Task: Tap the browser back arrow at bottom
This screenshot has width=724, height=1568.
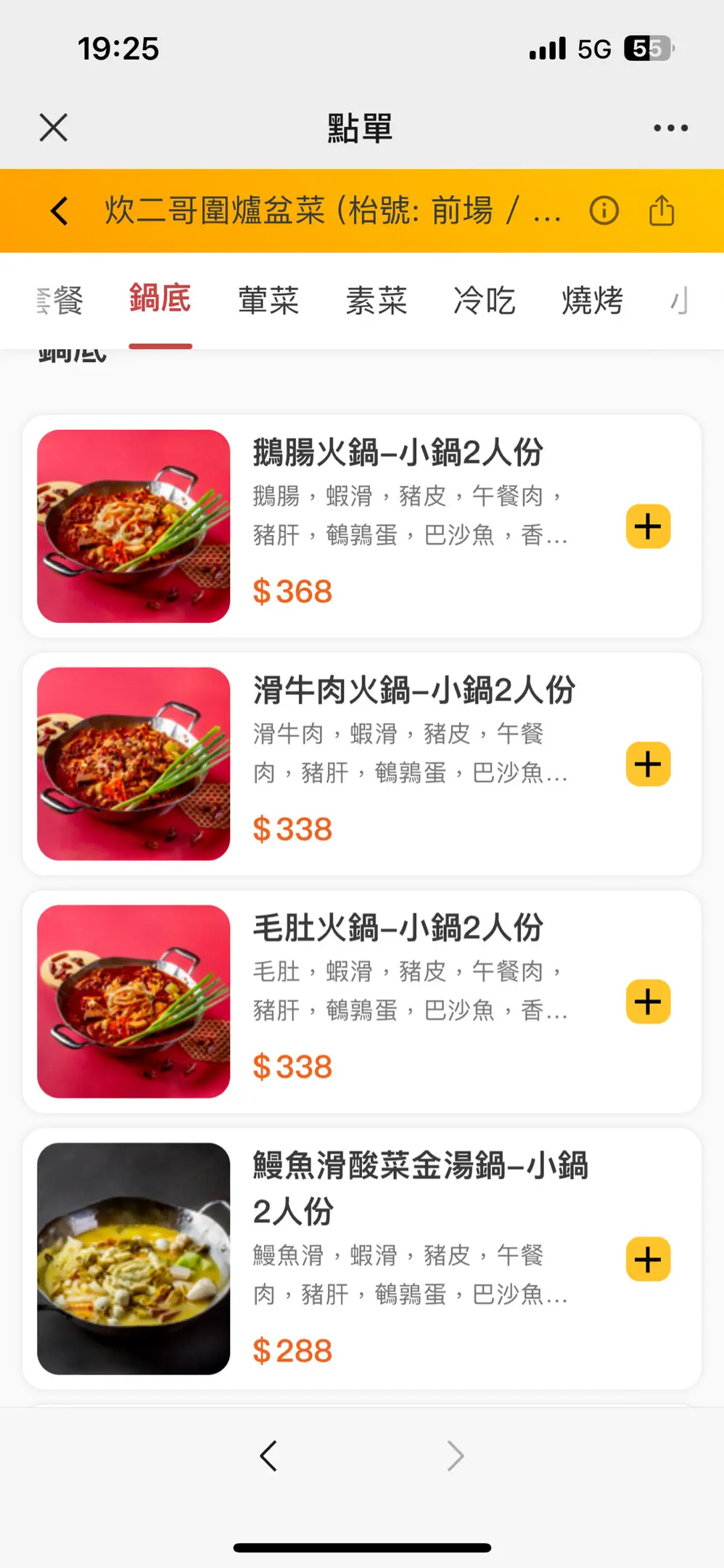Action: (x=268, y=1456)
